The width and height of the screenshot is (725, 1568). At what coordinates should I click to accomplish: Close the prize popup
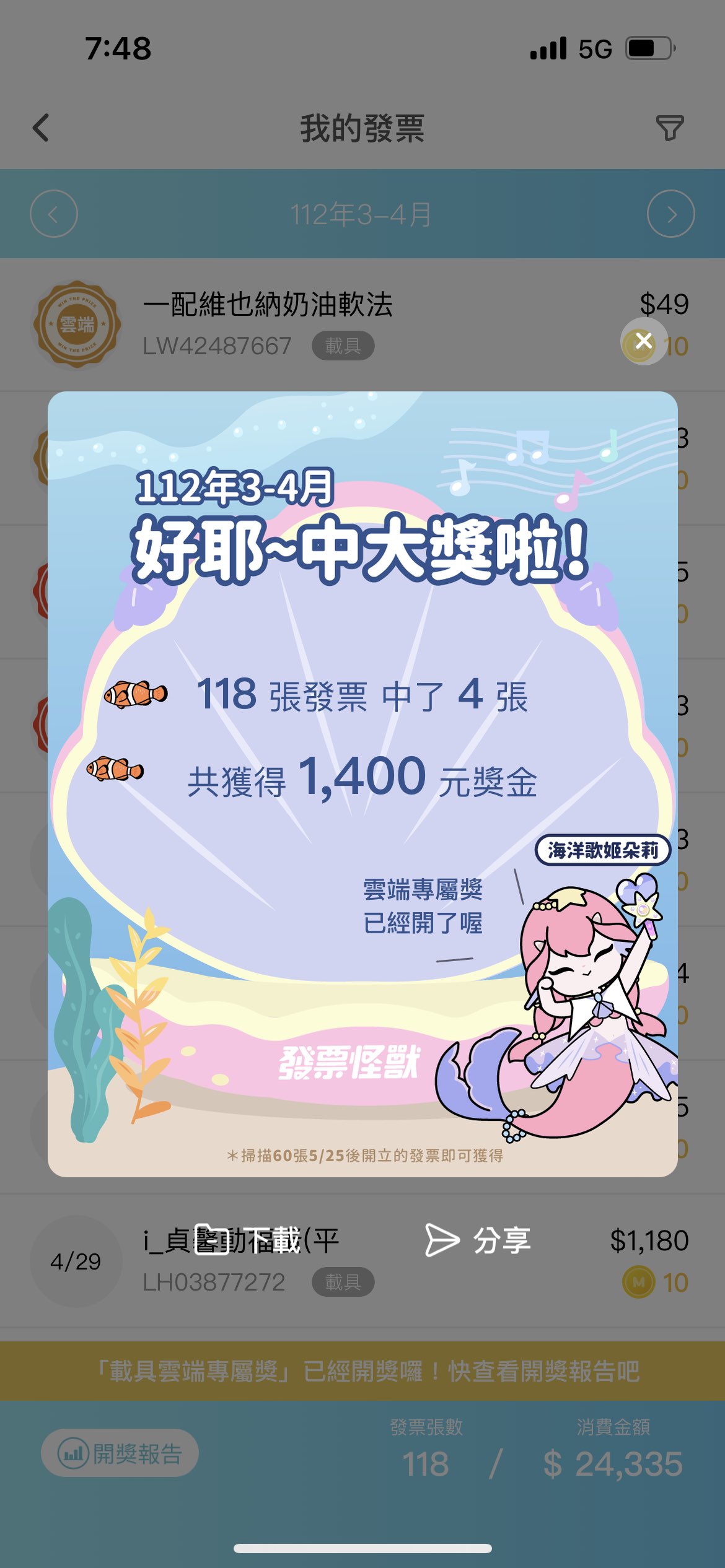(x=644, y=341)
